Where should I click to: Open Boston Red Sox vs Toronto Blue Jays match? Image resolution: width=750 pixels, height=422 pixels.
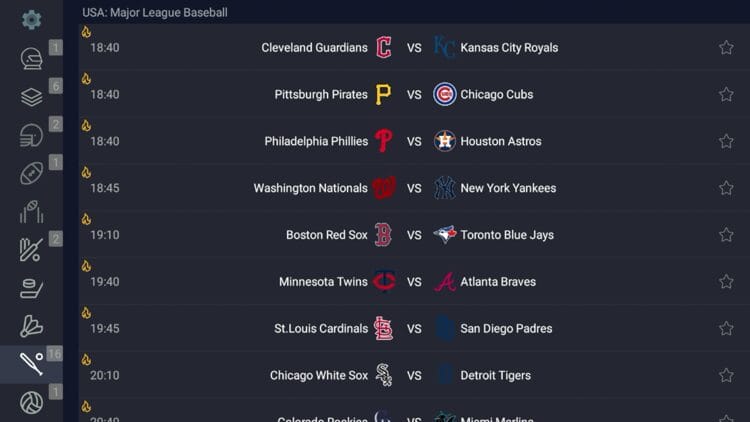tap(410, 235)
